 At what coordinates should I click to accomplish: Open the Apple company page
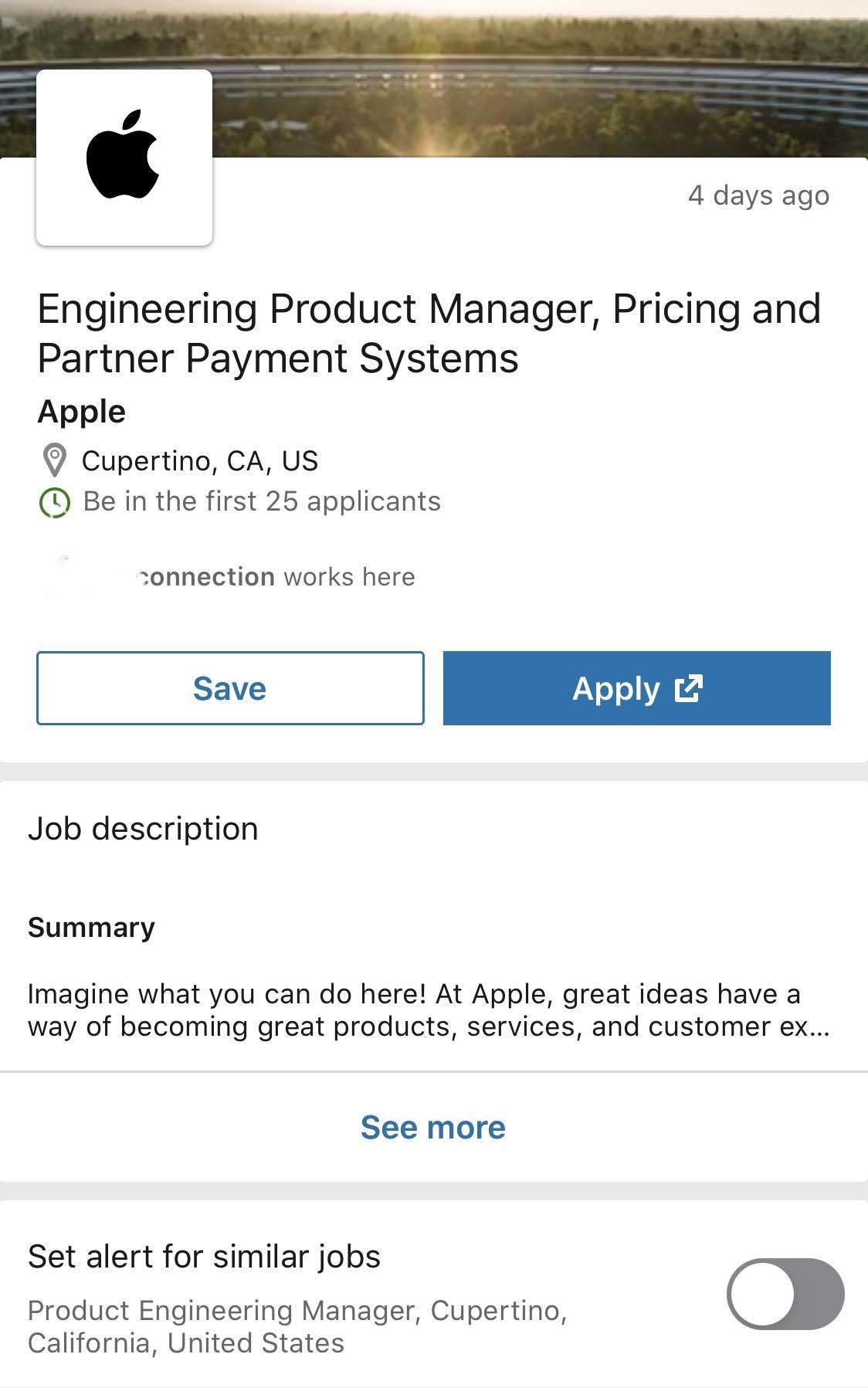point(81,411)
